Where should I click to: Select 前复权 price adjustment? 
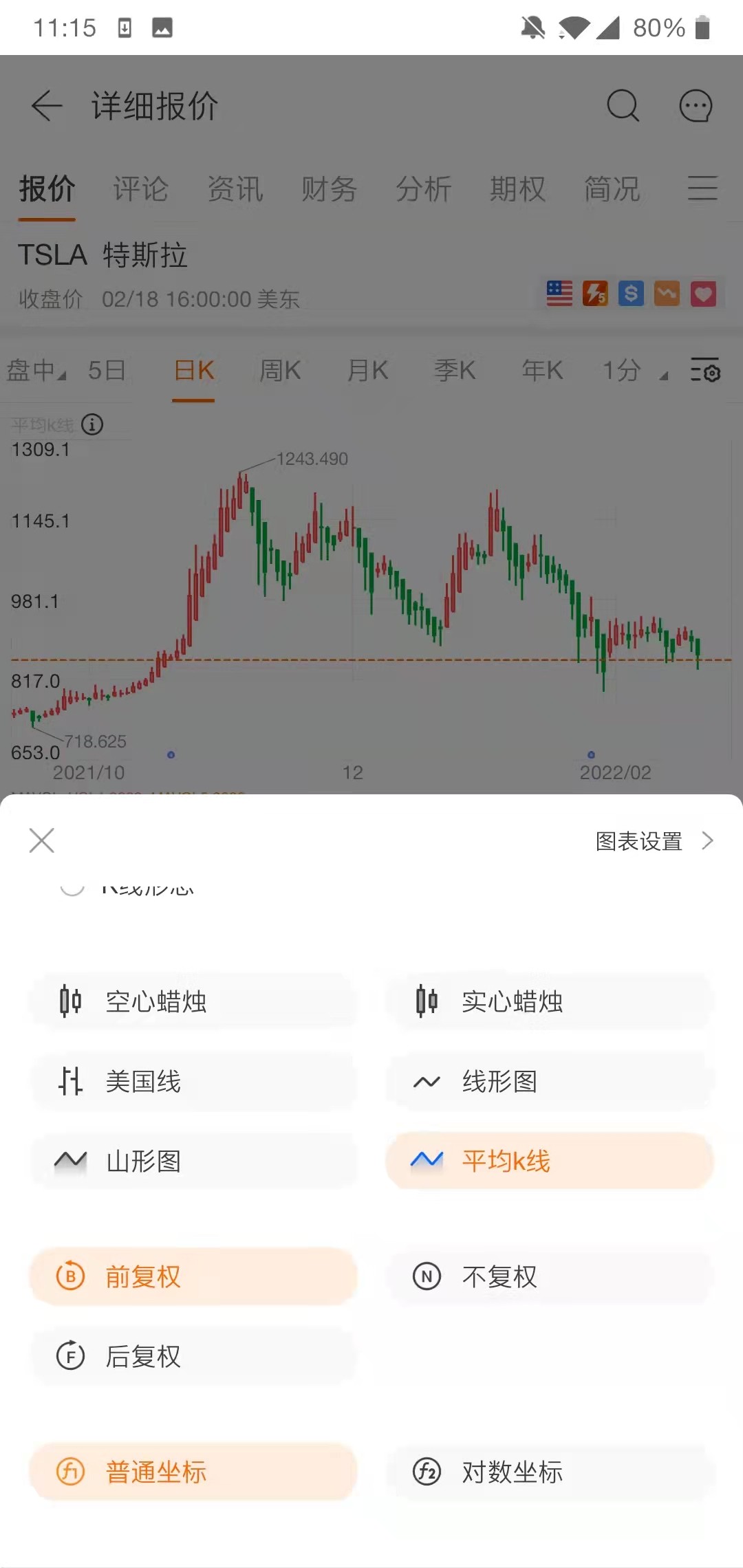(x=193, y=1276)
